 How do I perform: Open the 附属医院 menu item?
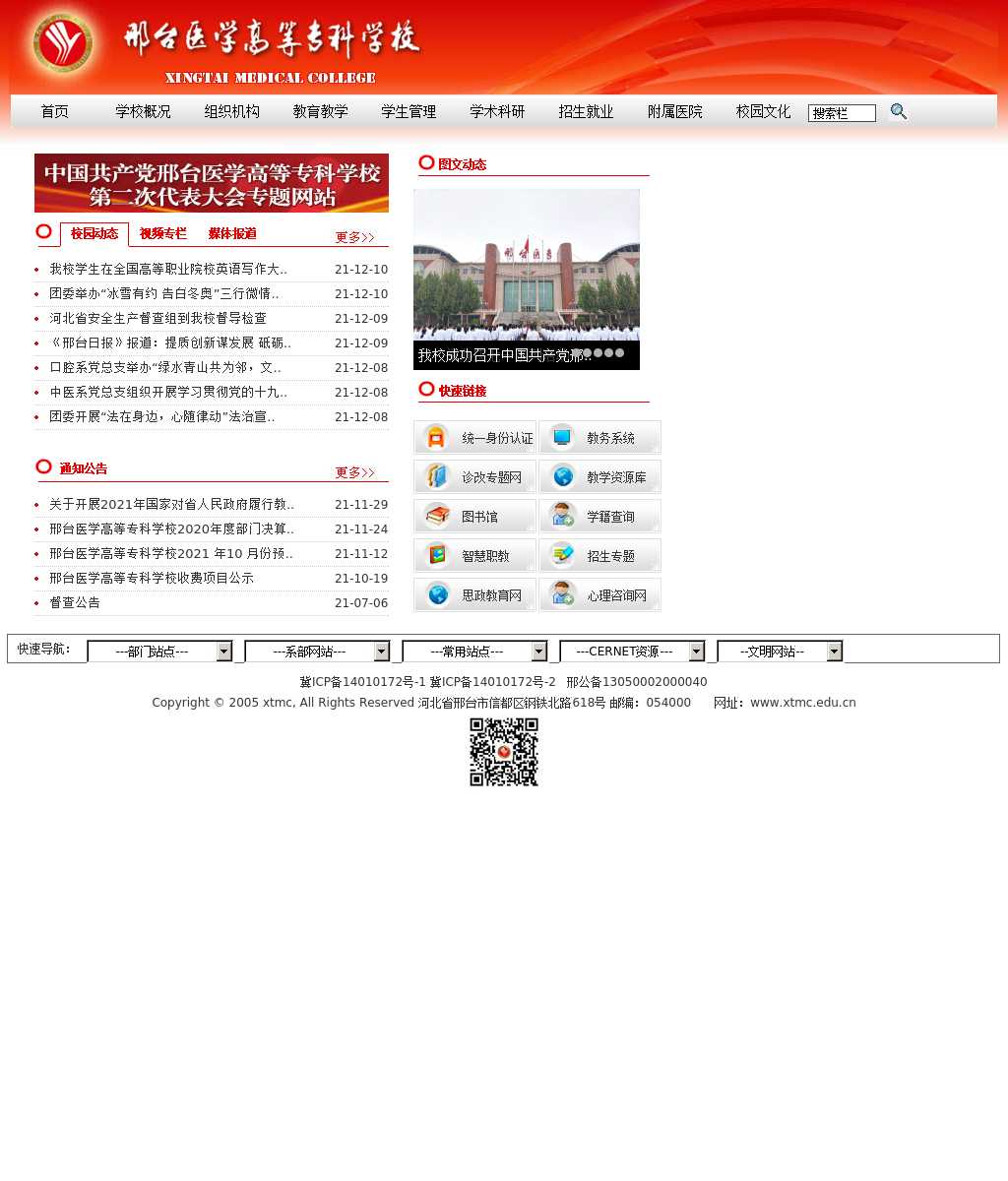click(674, 112)
